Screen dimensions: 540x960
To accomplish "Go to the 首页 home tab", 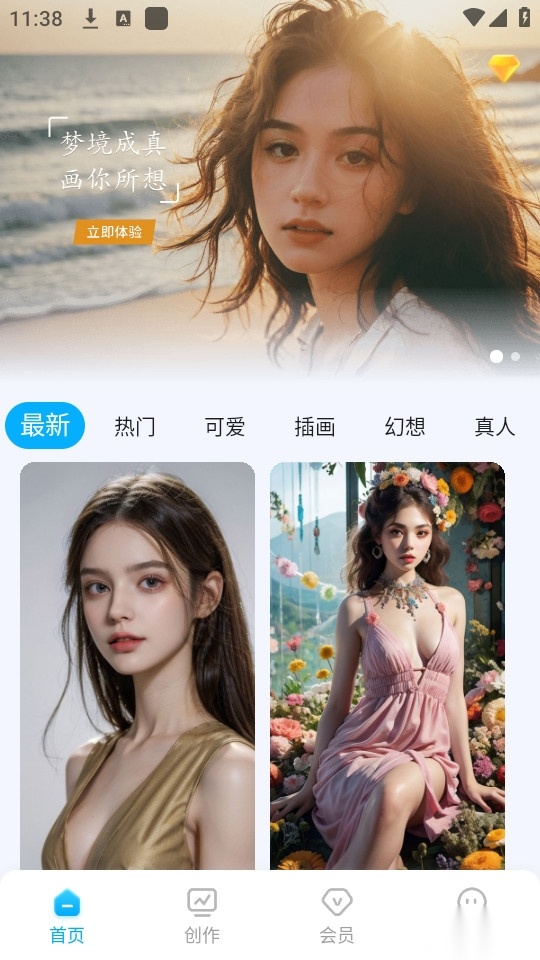I will pyautogui.click(x=67, y=915).
